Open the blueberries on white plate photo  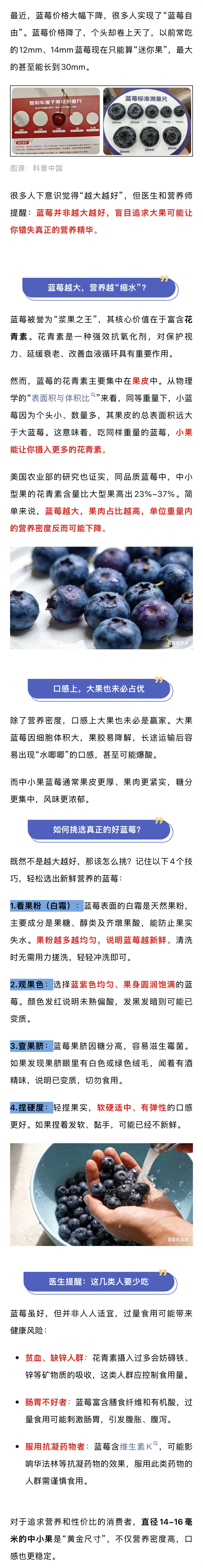click(101, 597)
